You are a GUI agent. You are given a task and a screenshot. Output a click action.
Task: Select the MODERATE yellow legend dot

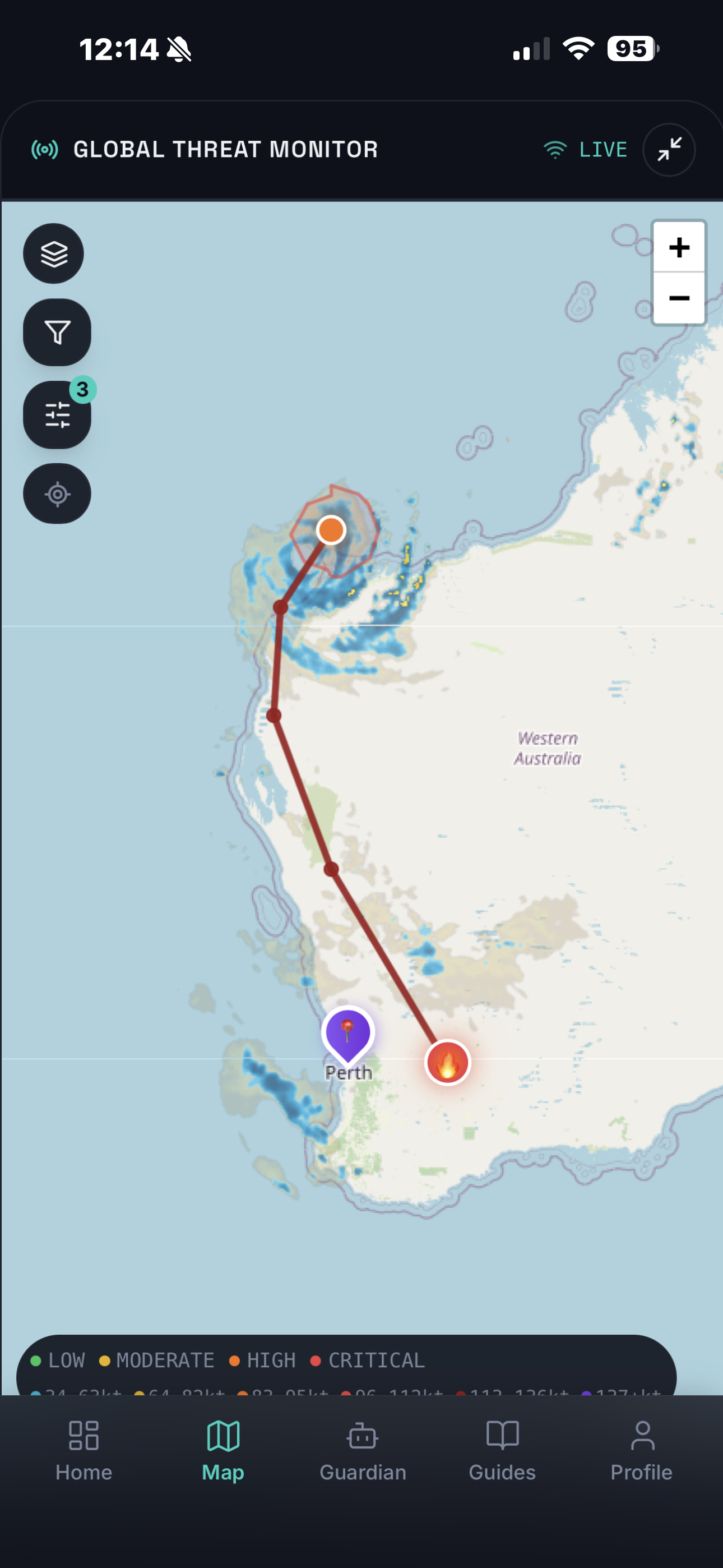tap(106, 1361)
